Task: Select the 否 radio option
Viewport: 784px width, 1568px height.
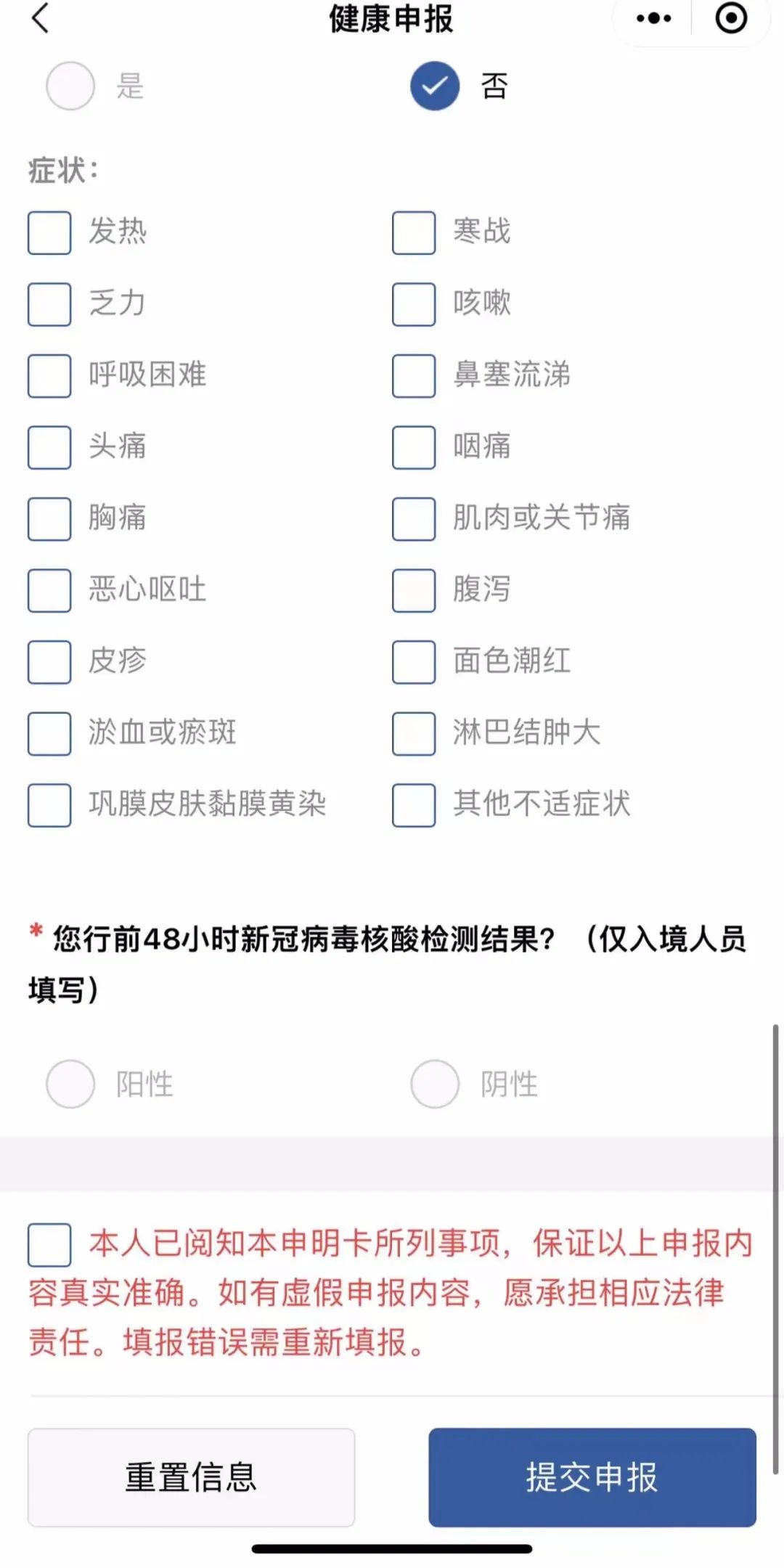Action: pyautogui.click(x=433, y=86)
